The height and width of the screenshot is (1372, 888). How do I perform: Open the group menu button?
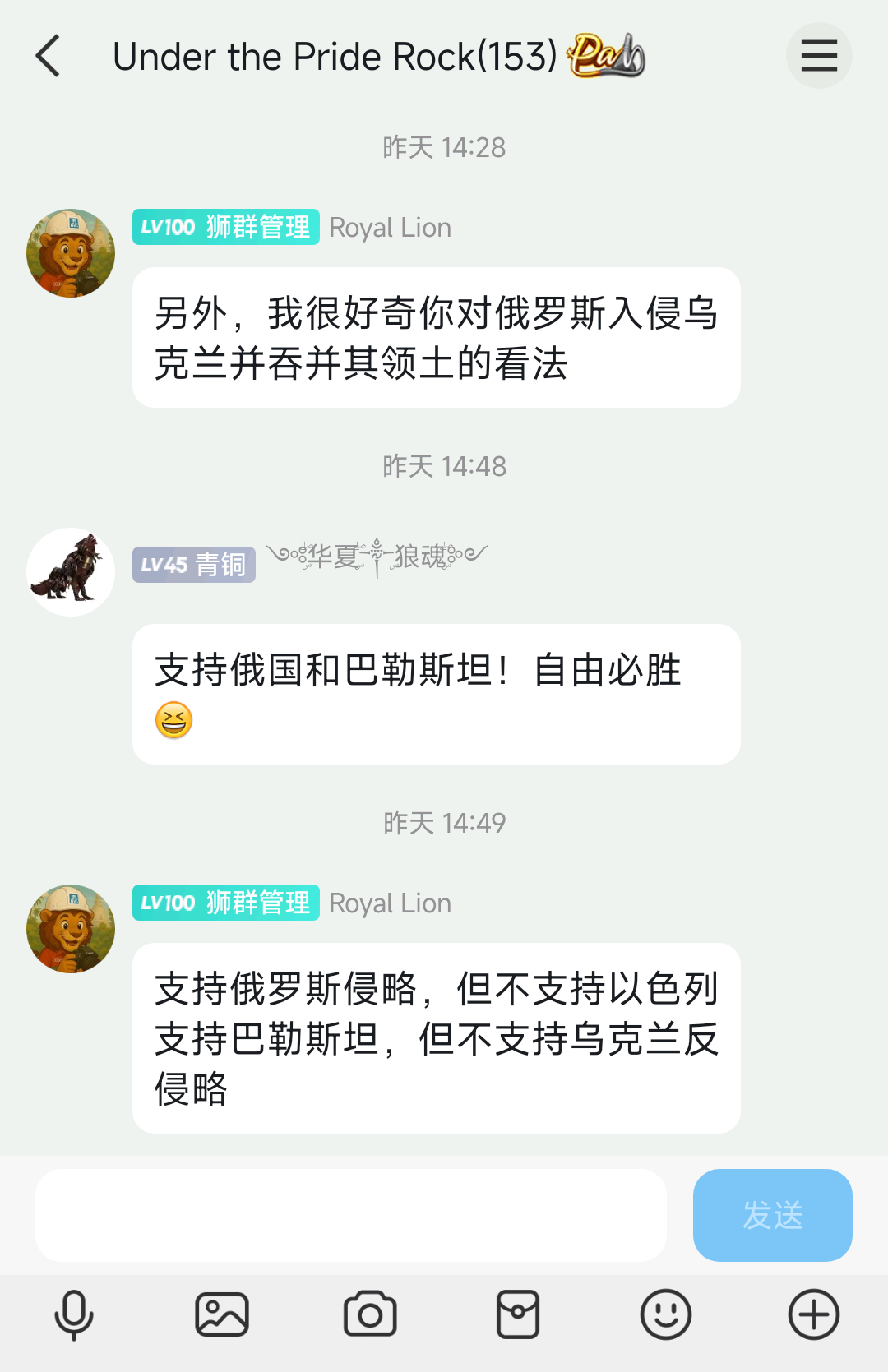pyautogui.click(x=819, y=56)
